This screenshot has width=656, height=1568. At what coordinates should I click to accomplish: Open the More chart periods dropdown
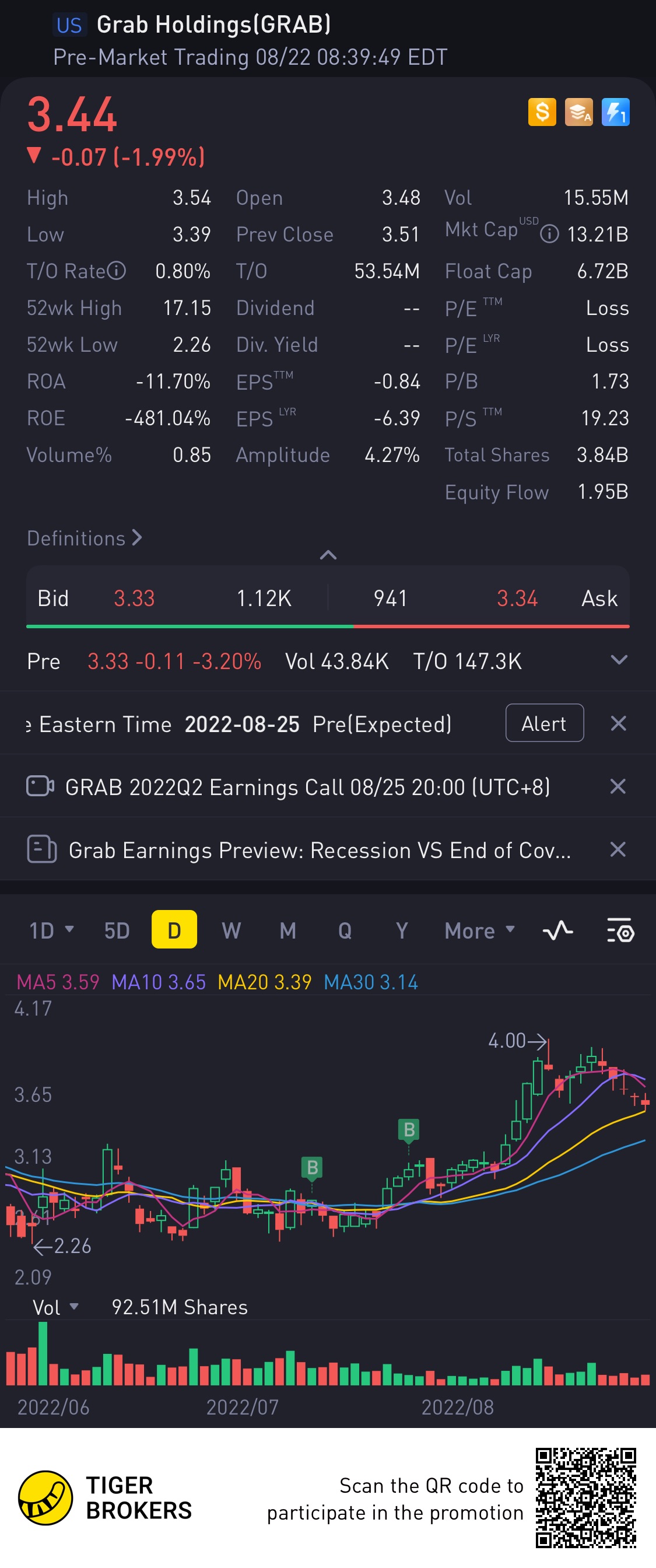(479, 930)
